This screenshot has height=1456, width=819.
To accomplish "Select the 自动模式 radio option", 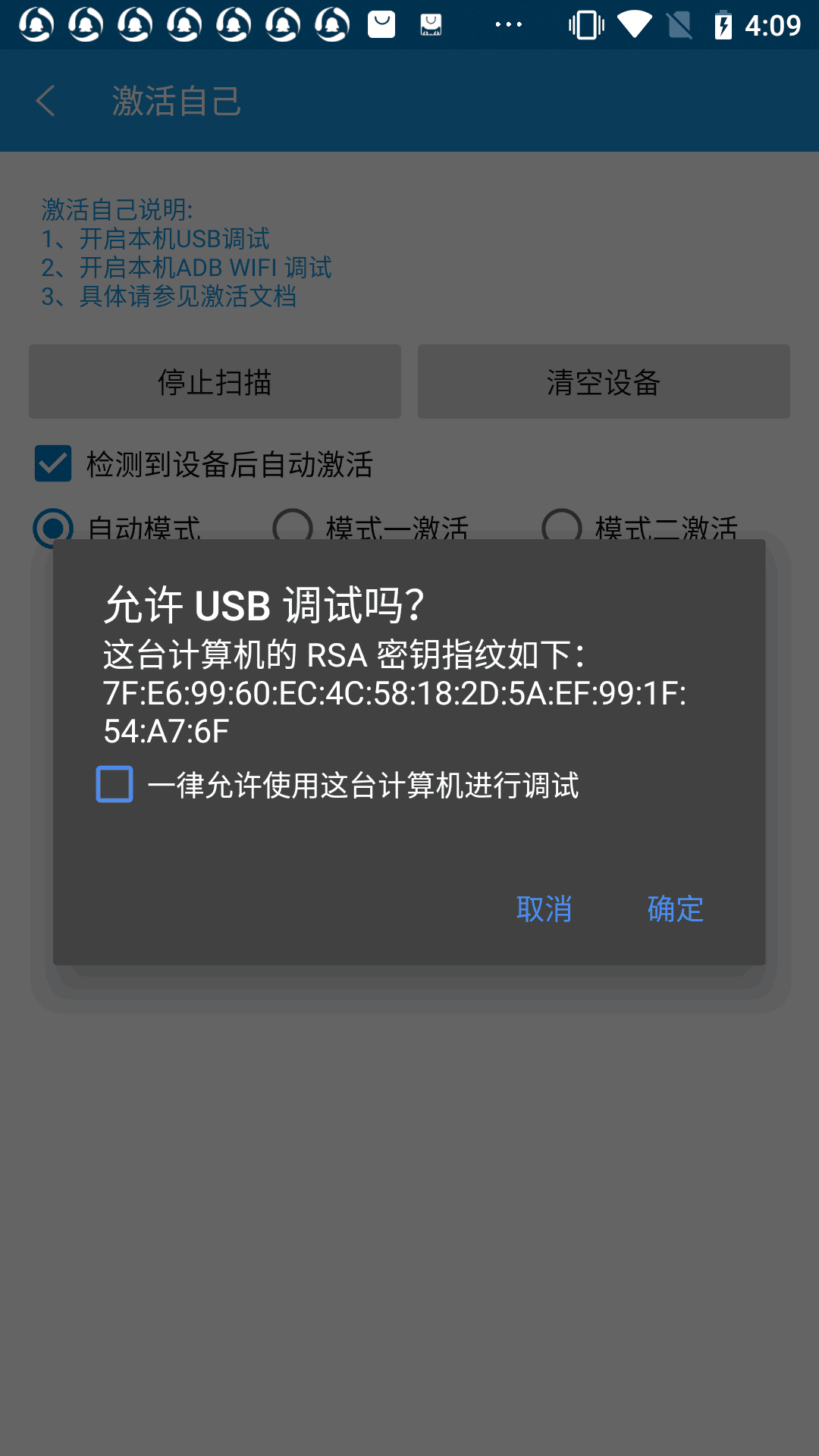I will pyautogui.click(x=53, y=526).
